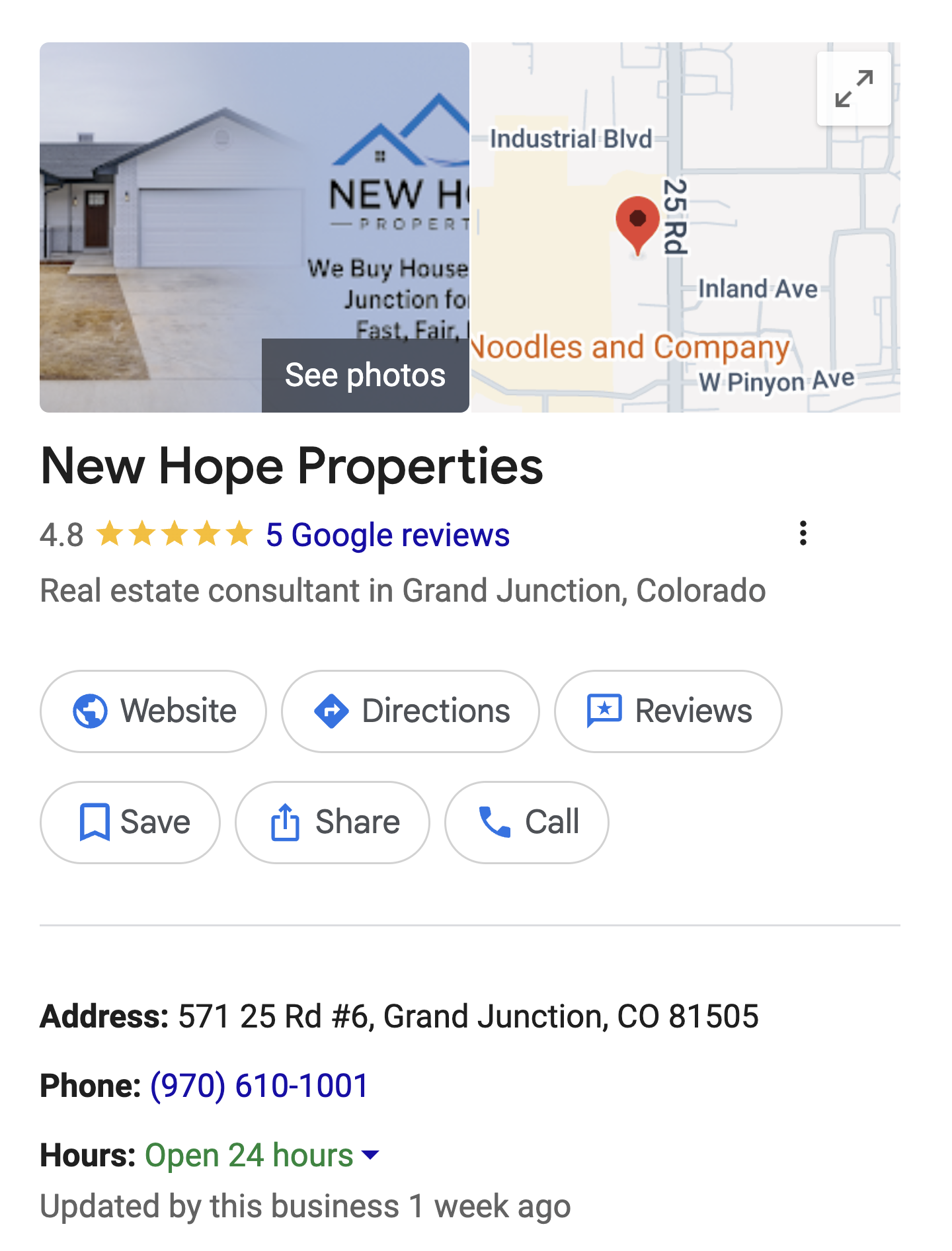Viewport: 952px width, 1251px height.
Task: Click the fourth rating star
Action: coord(207,533)
